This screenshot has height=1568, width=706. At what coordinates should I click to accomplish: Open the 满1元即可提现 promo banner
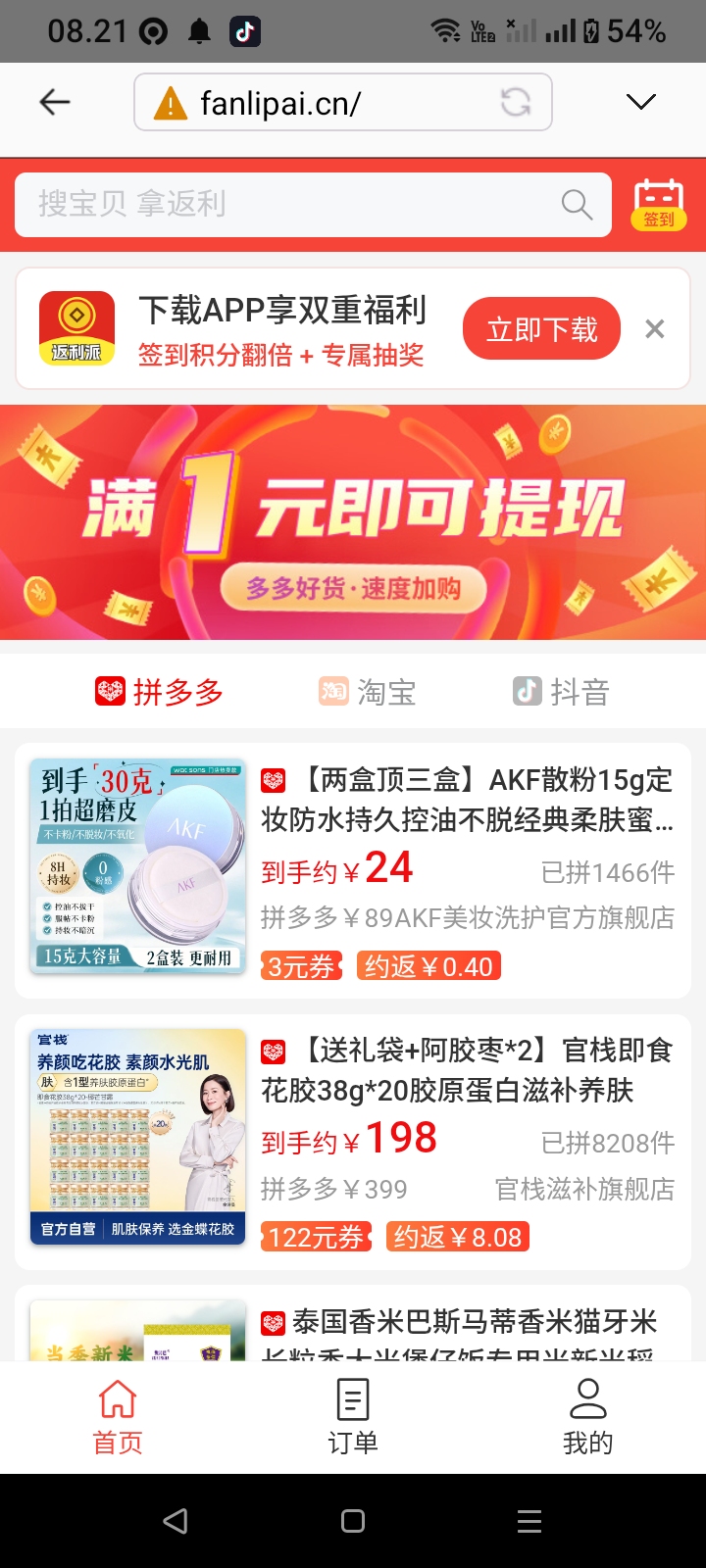(353, 521)
